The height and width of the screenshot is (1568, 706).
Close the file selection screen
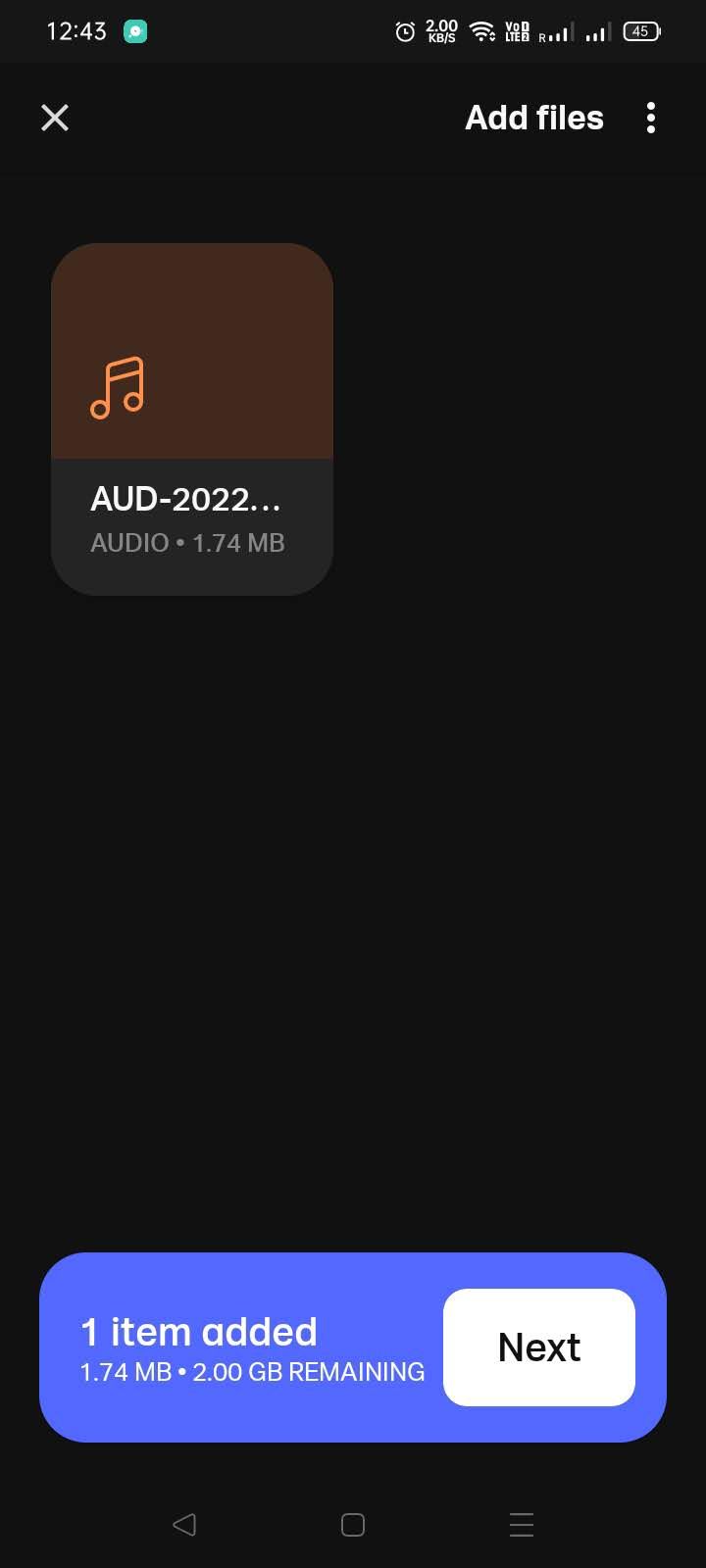tap(55, 118)
